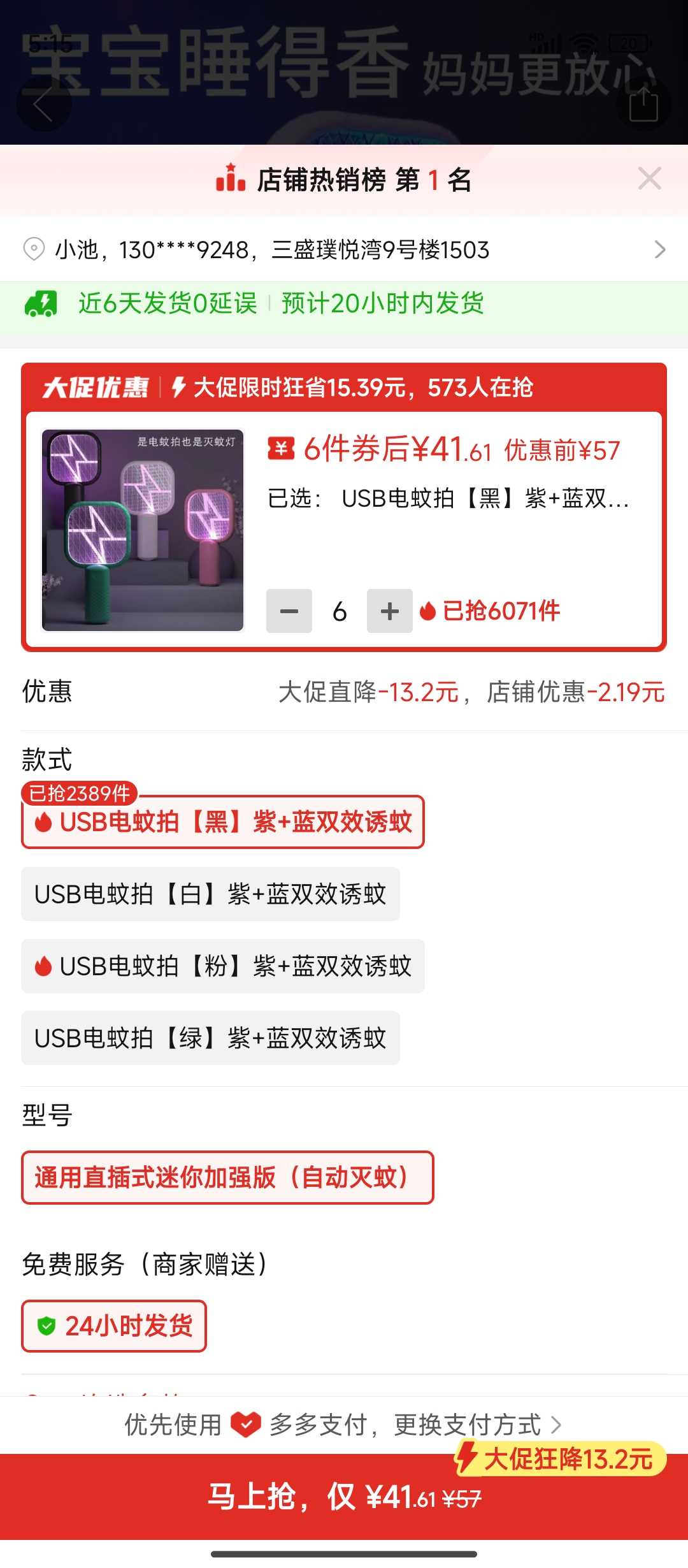Tap the 24小时发货 free service option
Viewport: 688px width, 1568px height.
click(x=114, y=1326)
